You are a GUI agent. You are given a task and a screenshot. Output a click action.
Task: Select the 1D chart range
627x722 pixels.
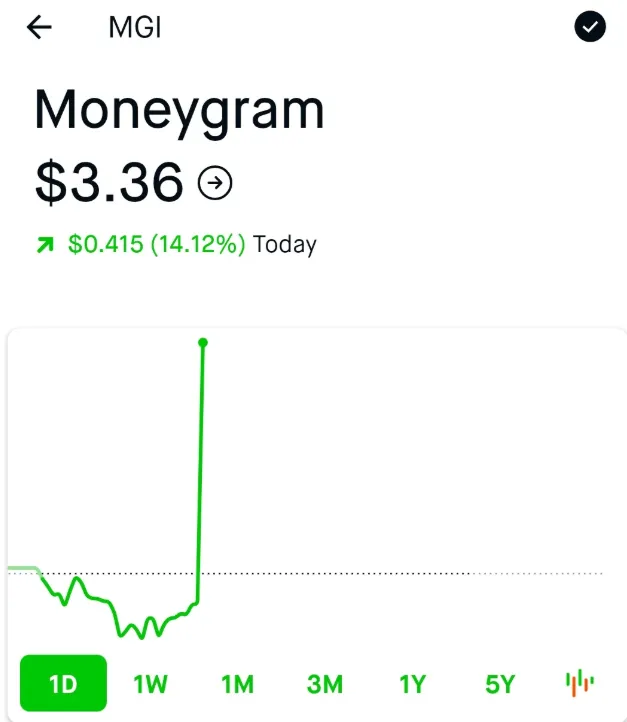(63, 684)
